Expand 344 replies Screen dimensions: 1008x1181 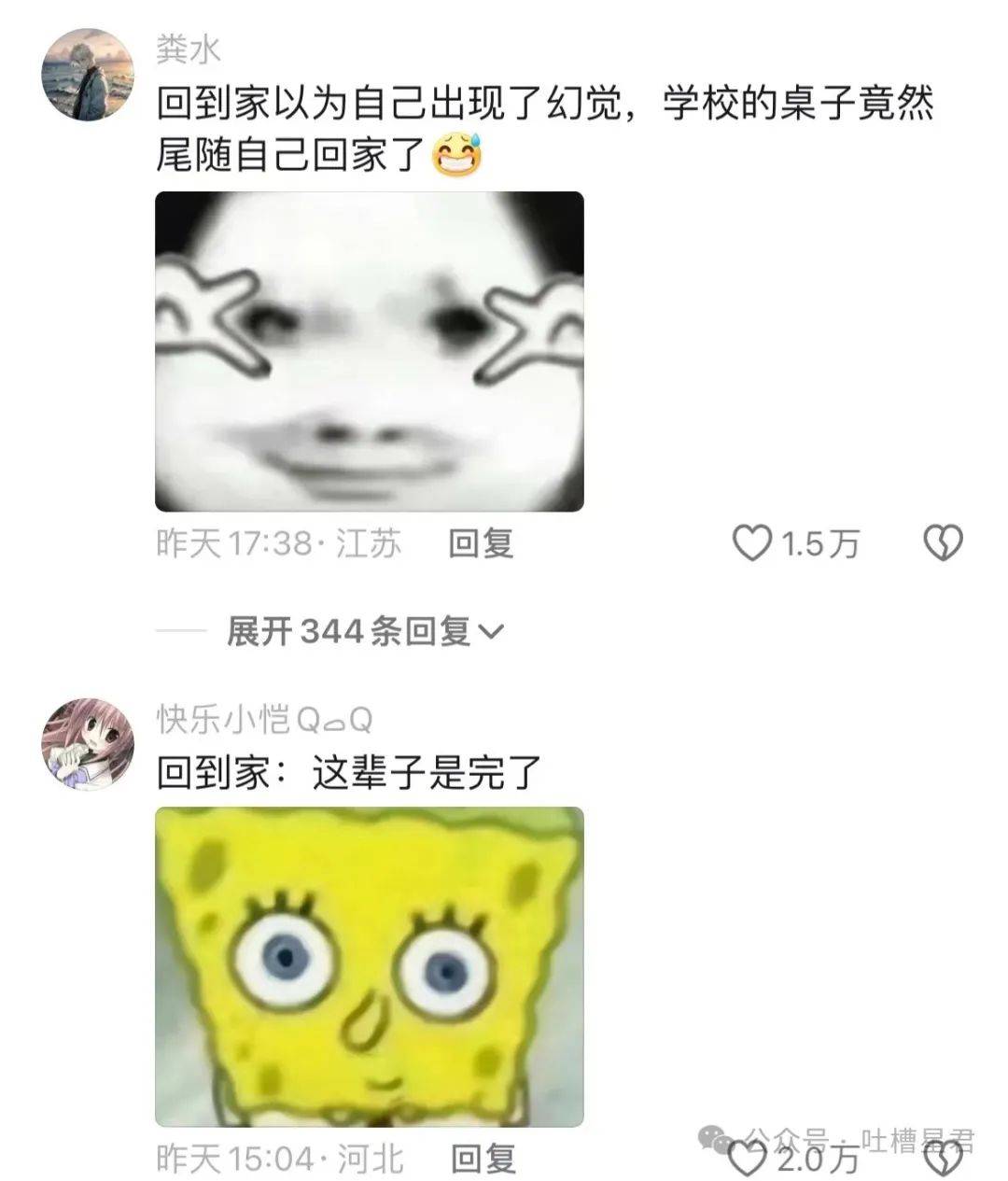coord(364,632)
